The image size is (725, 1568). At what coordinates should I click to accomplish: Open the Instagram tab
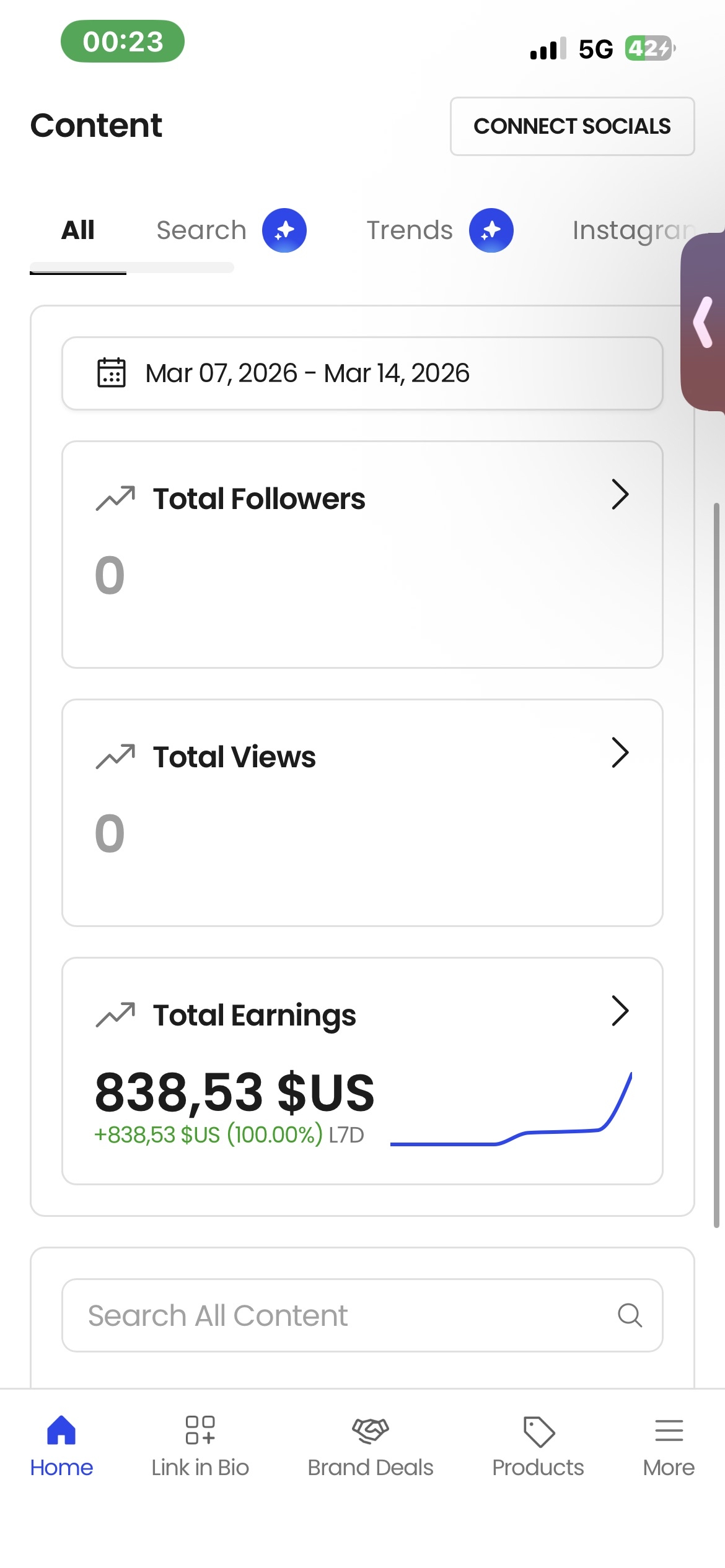pyautogui.click(x=626, y=230)
